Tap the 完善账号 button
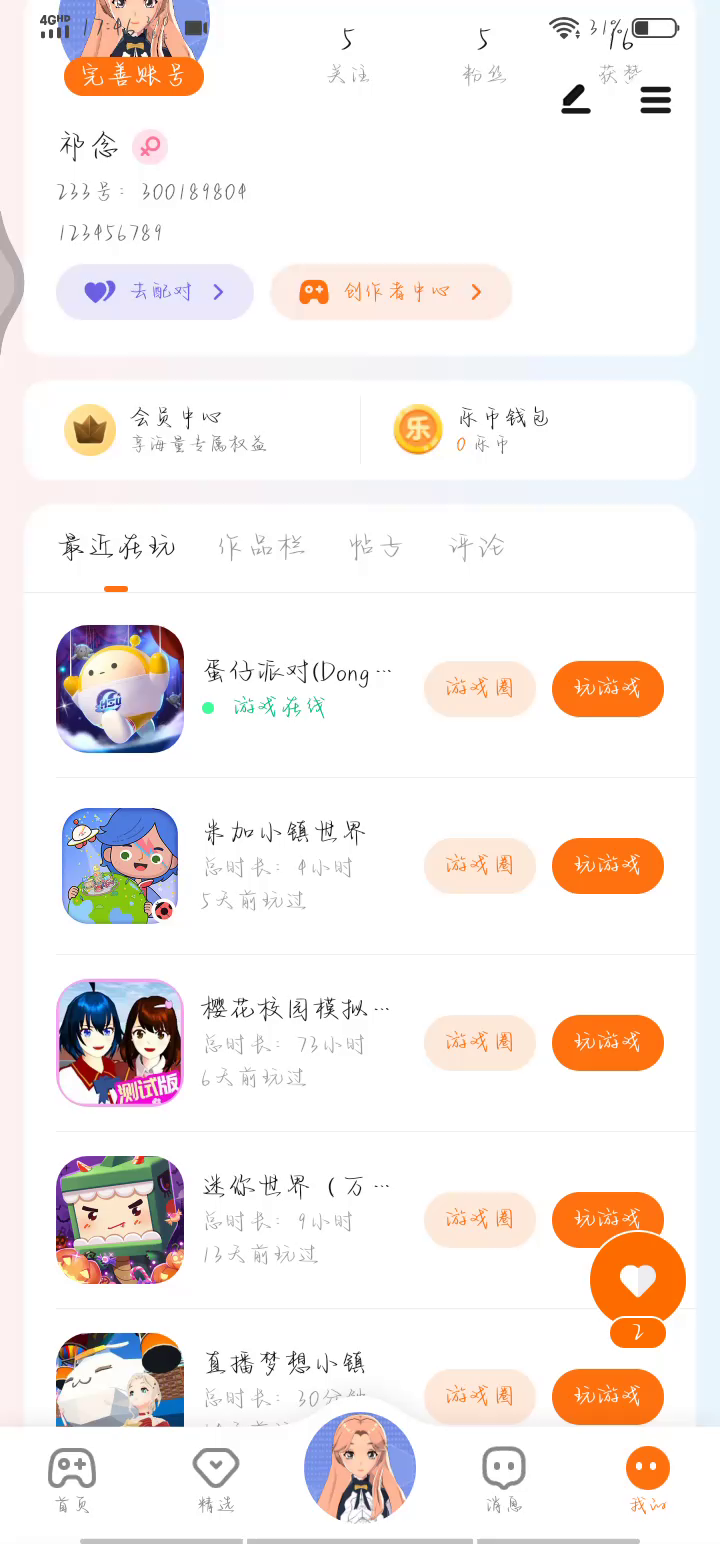Screen dimensions: 720x1544 [x=134, y=76]
